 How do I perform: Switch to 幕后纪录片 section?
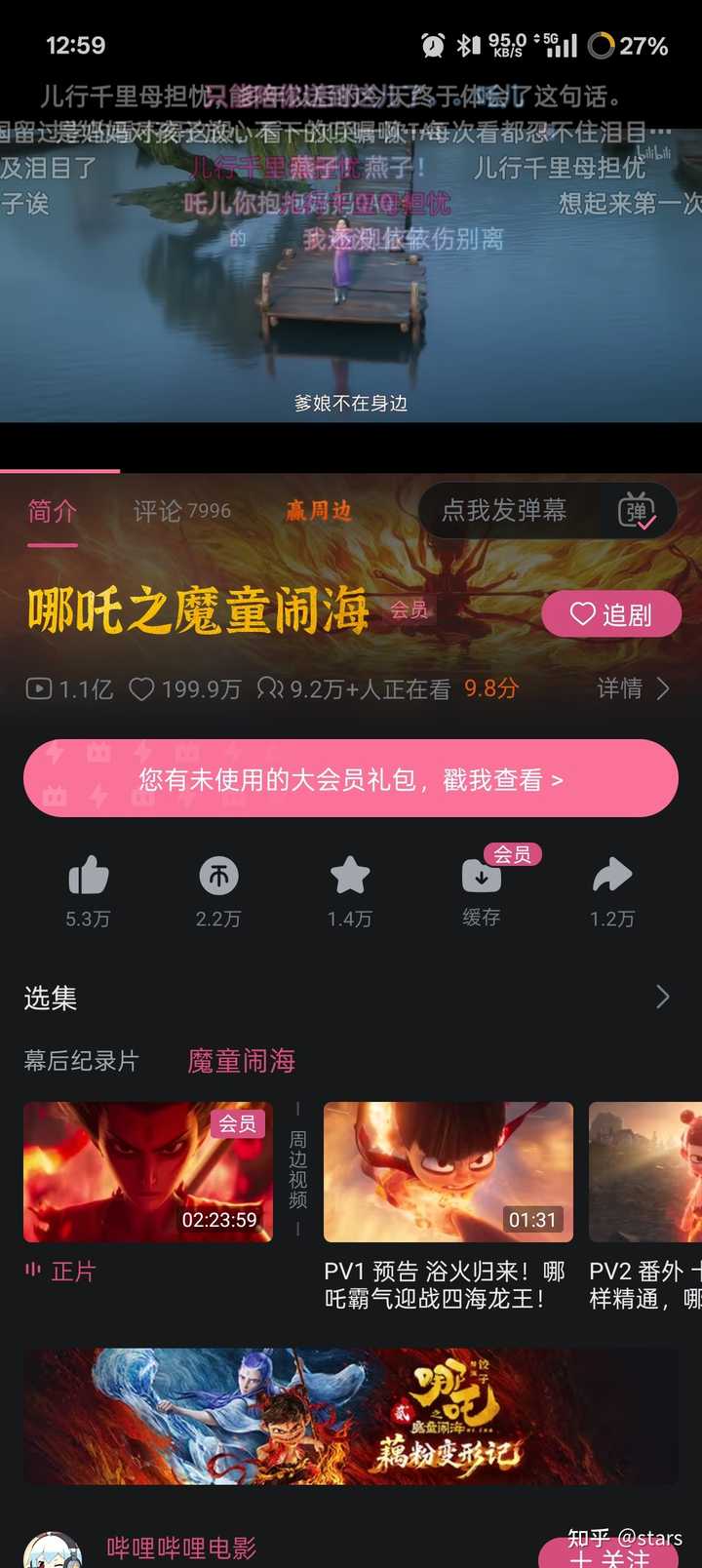(82, 1061)
